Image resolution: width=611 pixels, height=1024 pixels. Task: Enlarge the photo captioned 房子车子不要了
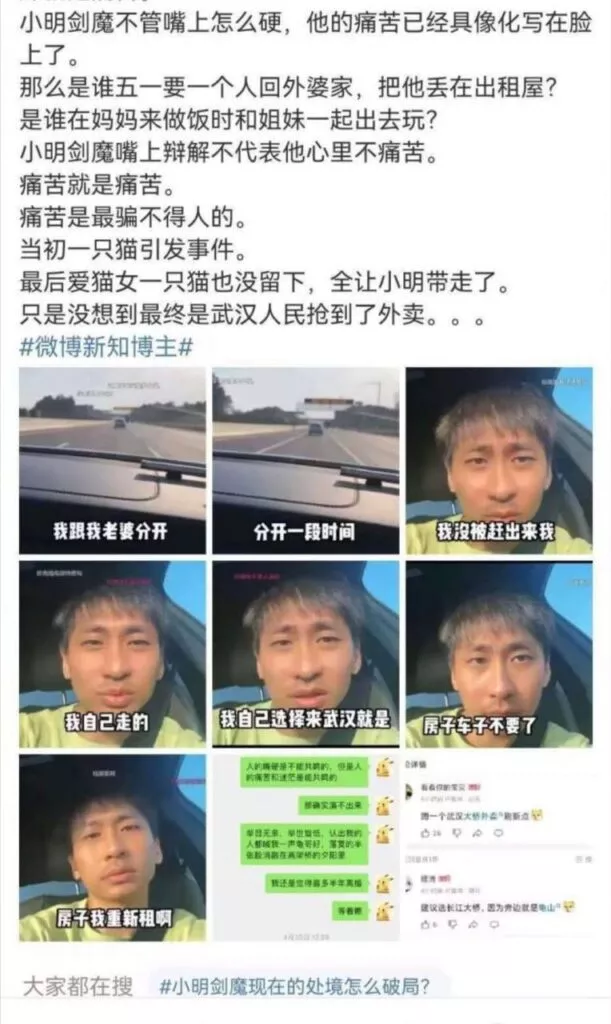498,654
